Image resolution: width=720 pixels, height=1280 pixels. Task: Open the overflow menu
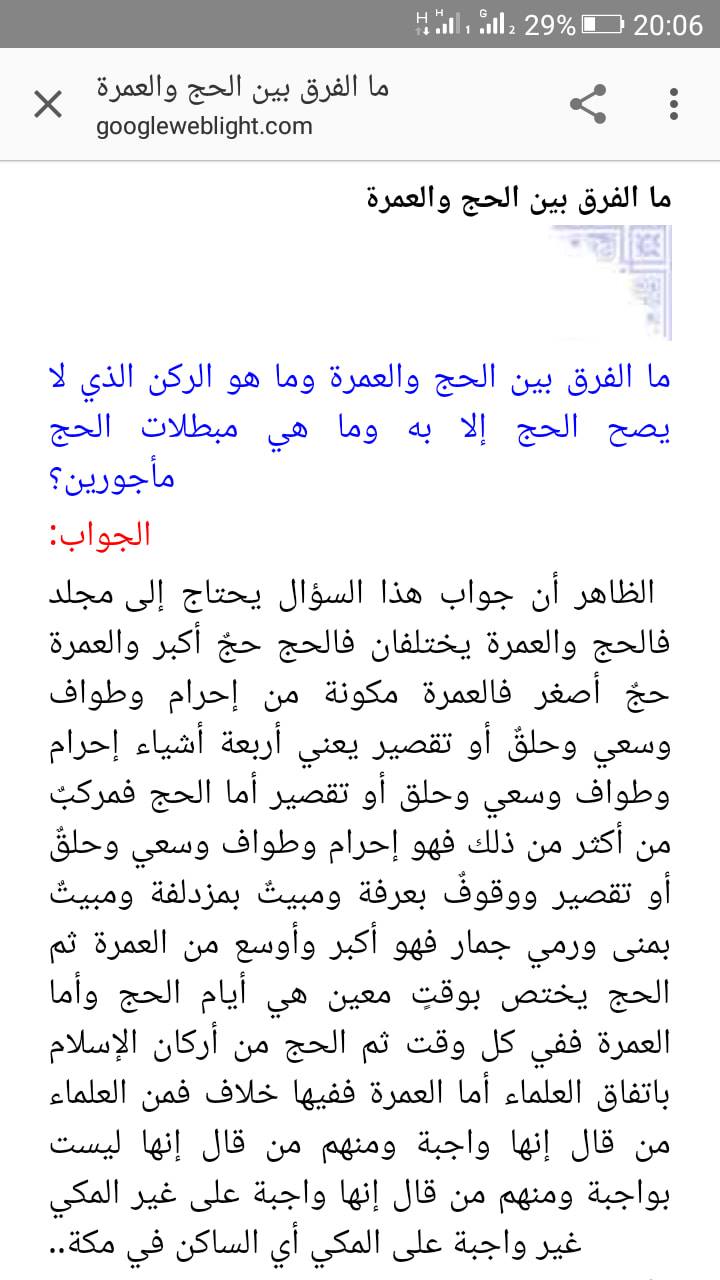pyautogui.click(x=674, y=104)
